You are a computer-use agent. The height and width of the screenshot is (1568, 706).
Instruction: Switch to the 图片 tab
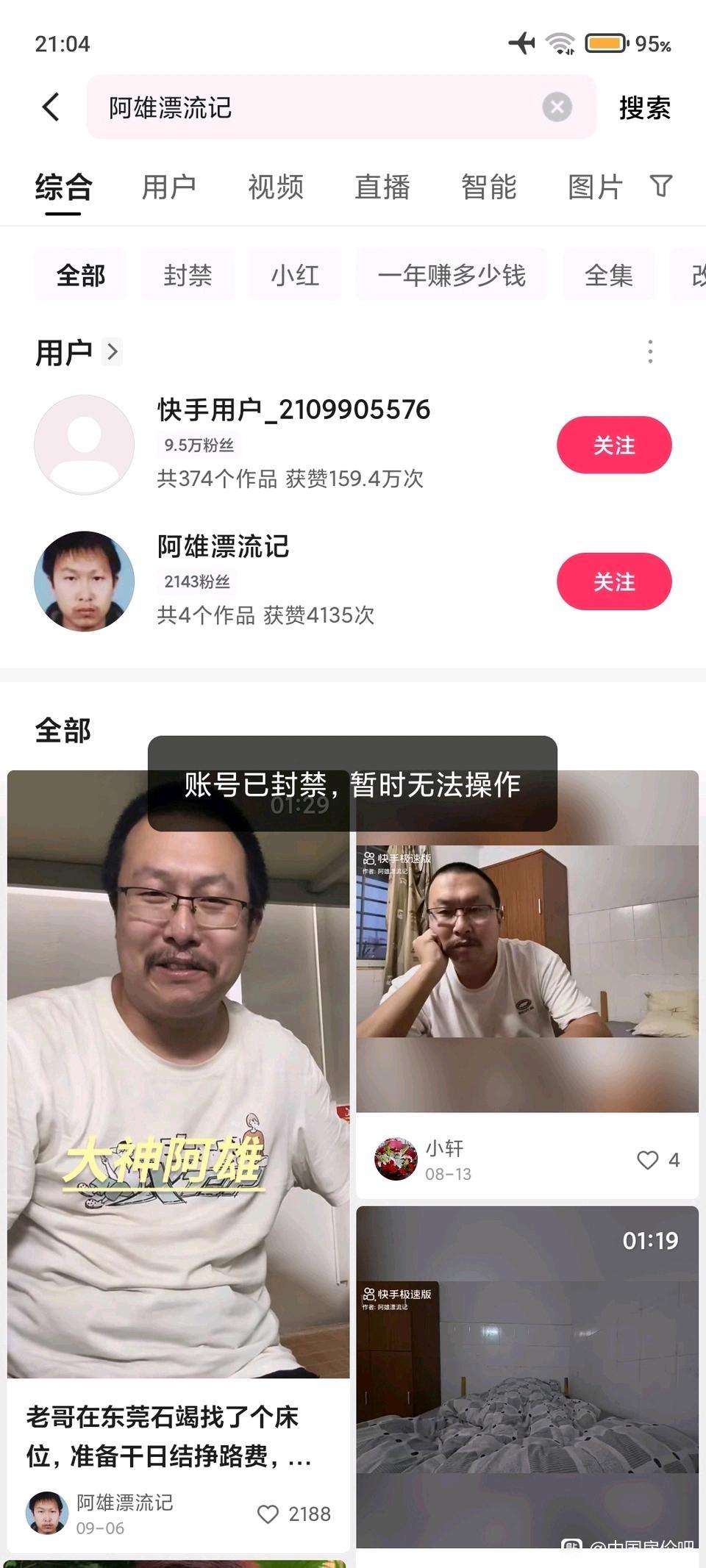click(595, 187)
